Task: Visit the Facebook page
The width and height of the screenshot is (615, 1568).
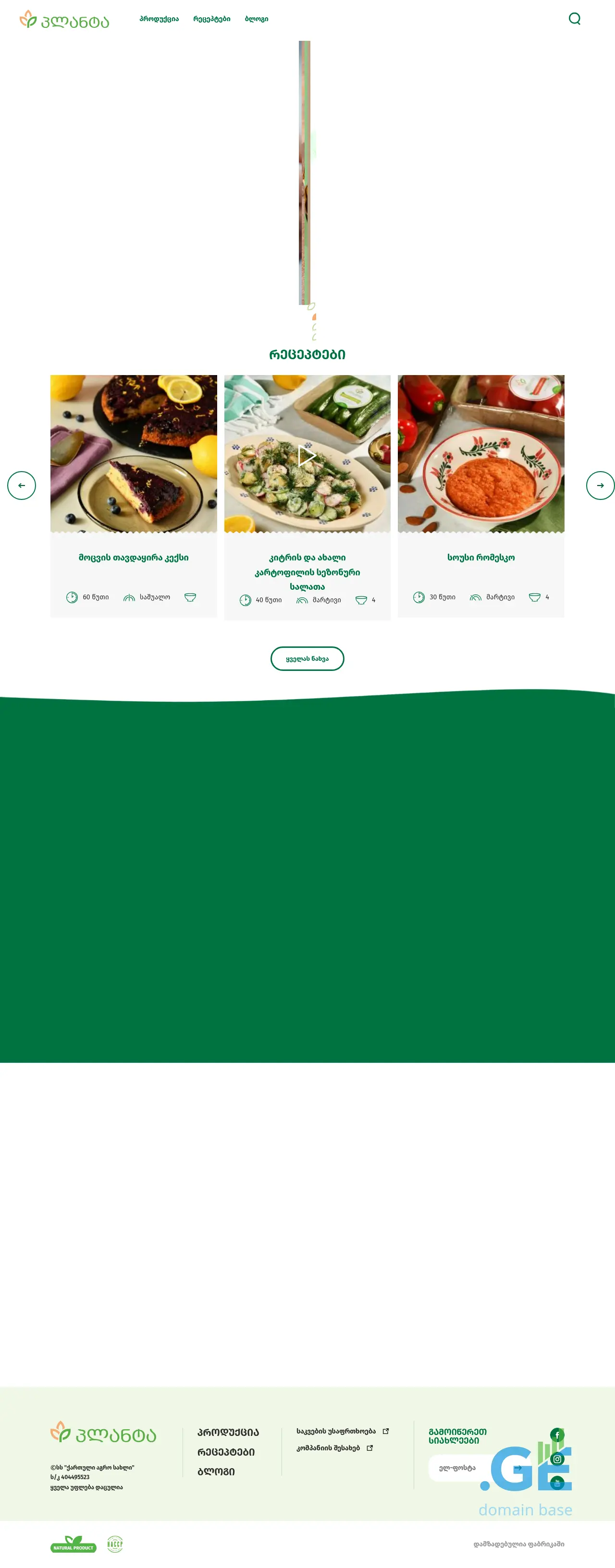Action: (x=556, y=1434)
